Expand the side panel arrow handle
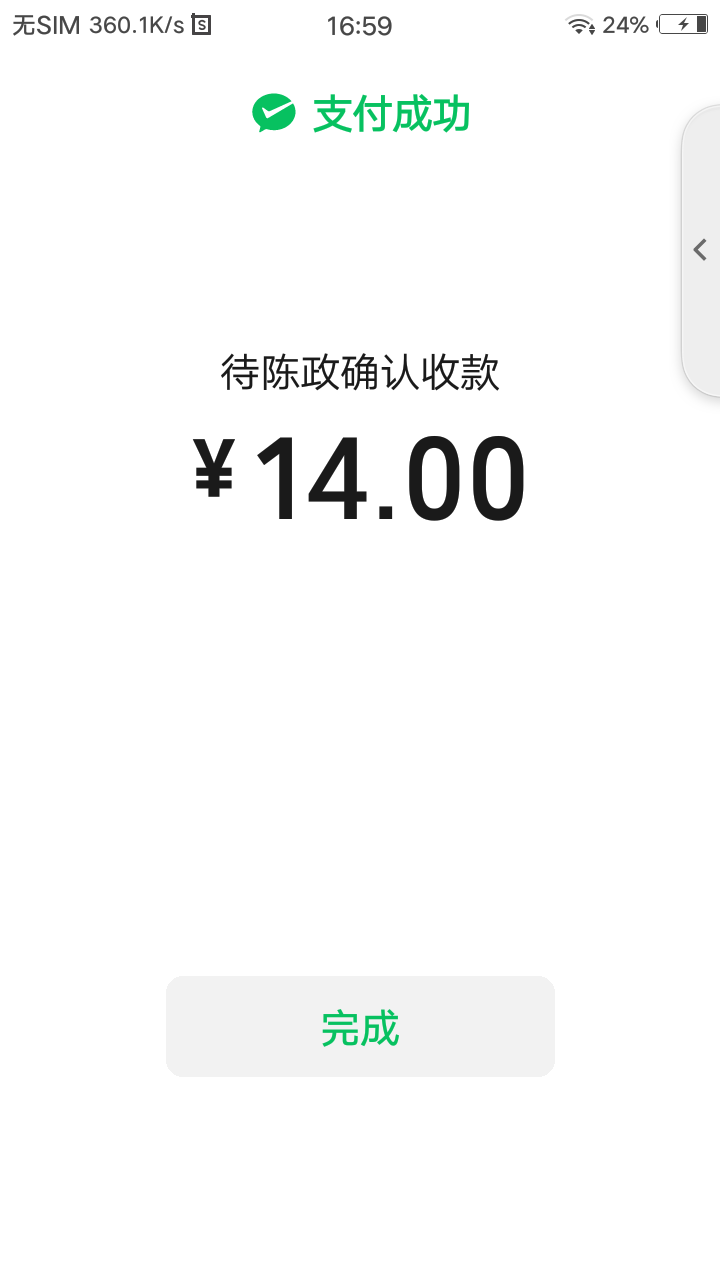720x1280 pixels. tap(701, 250)
